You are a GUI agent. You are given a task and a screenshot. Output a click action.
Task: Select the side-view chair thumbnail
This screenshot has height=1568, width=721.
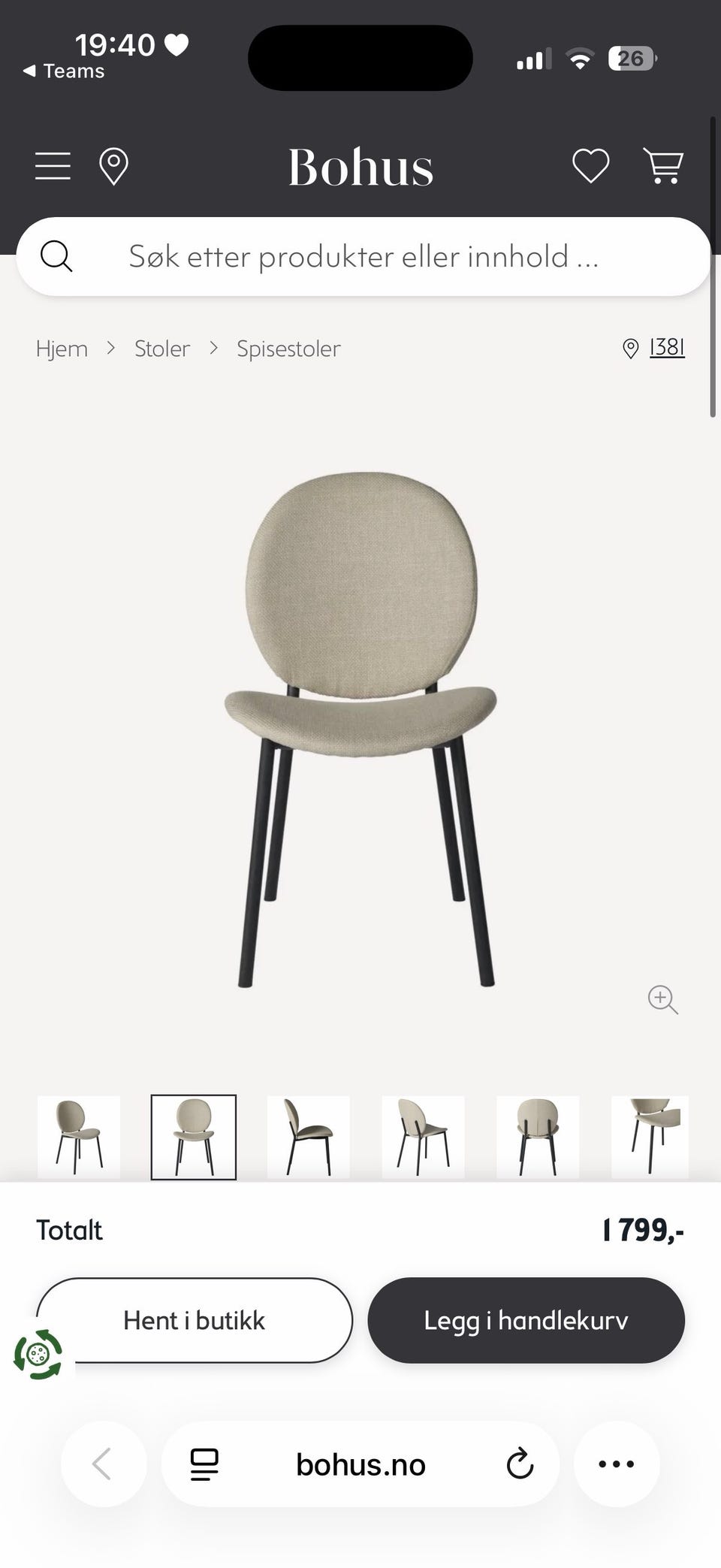[309, 1137]
